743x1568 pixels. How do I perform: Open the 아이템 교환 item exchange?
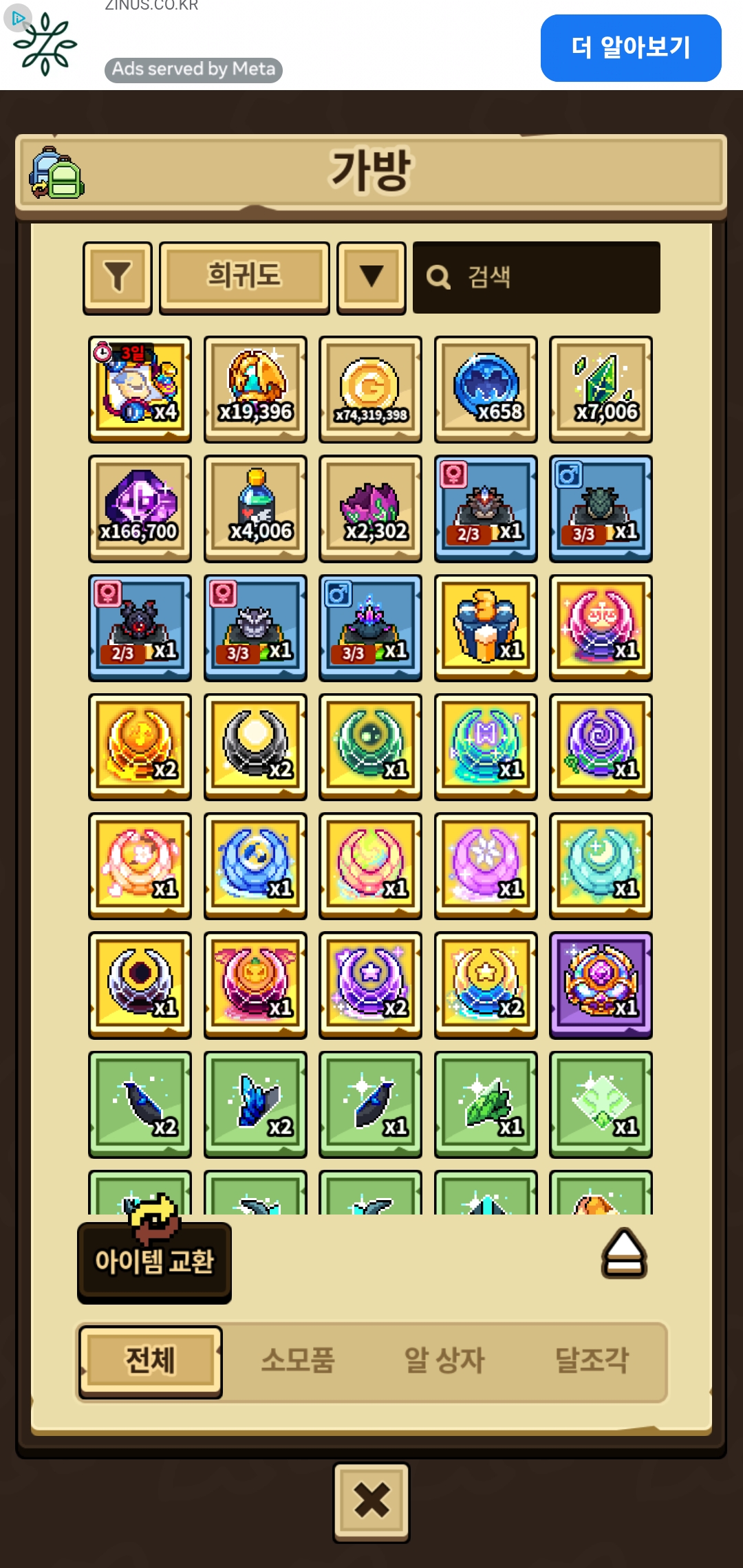click(x=154, y=1261)
